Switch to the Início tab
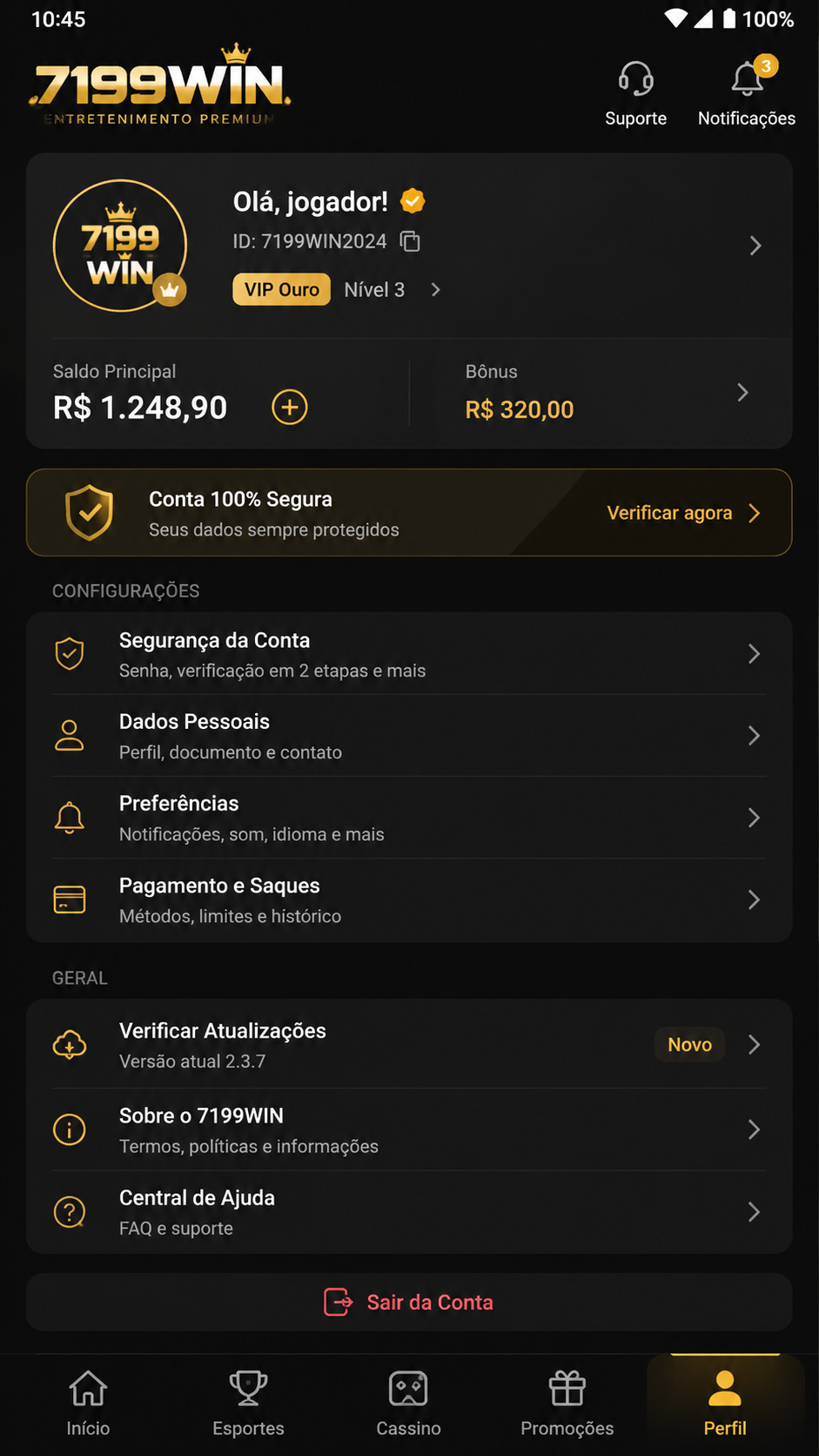Screen dimensions: 819x1456 (x=89, y=1403)
